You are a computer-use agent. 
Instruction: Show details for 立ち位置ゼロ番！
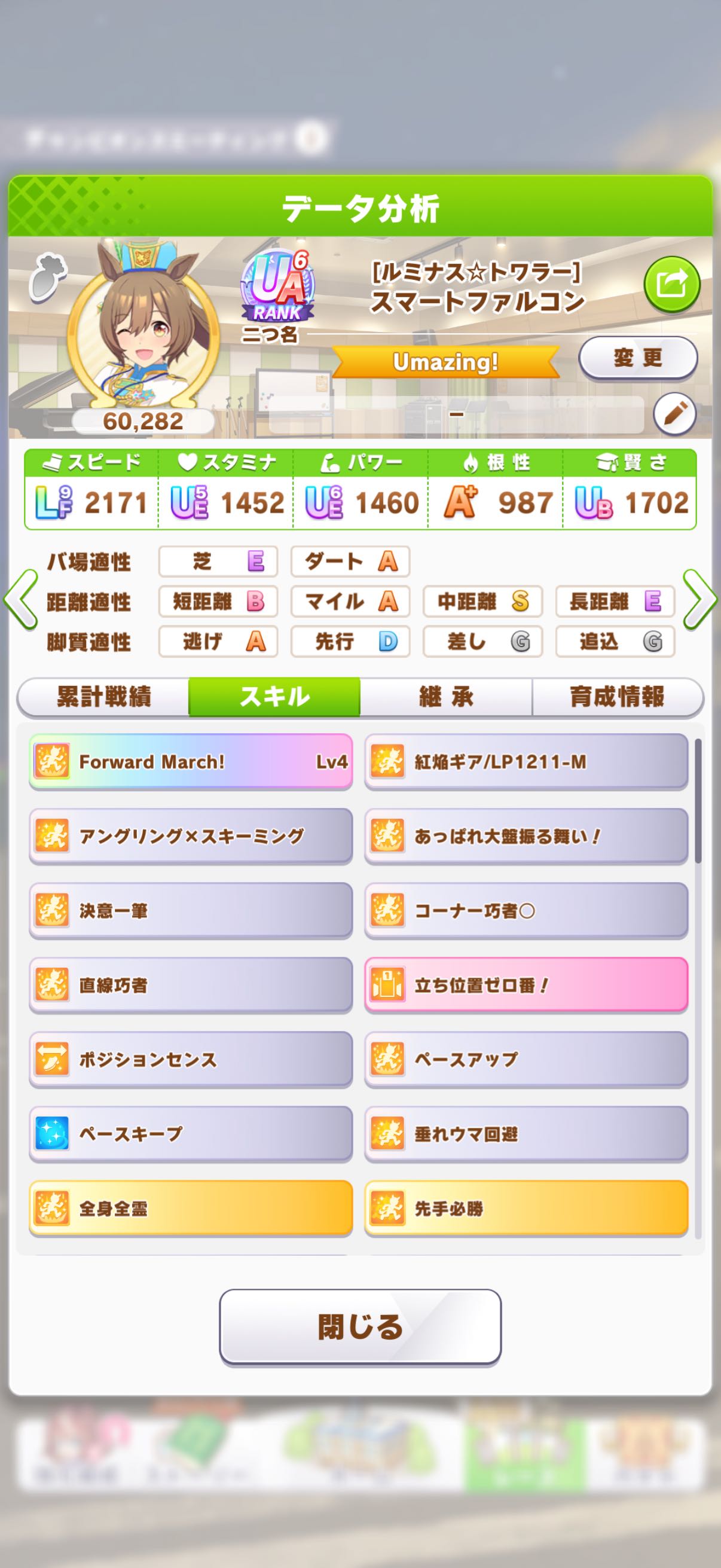526,985
